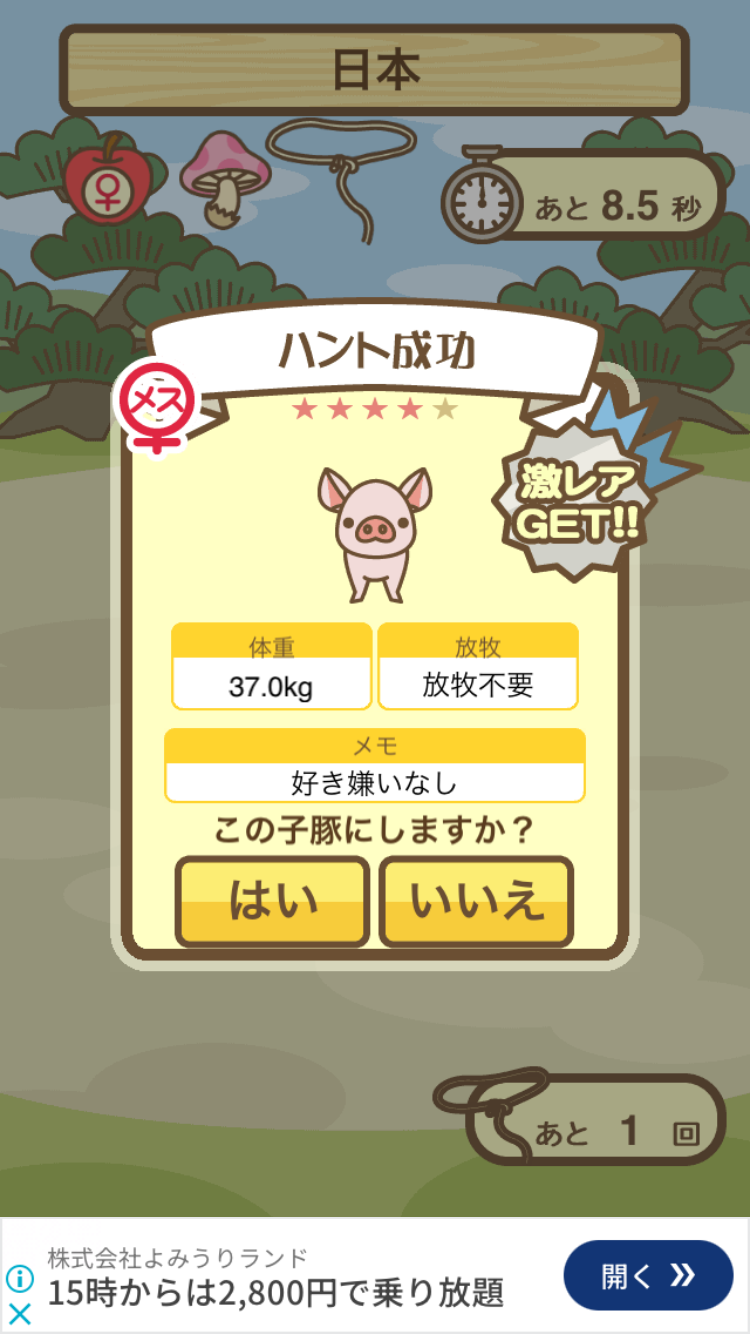Open the よみうりランド ad with 開く
This screenshot has width=750, height=1334.
click(647, 1275)
